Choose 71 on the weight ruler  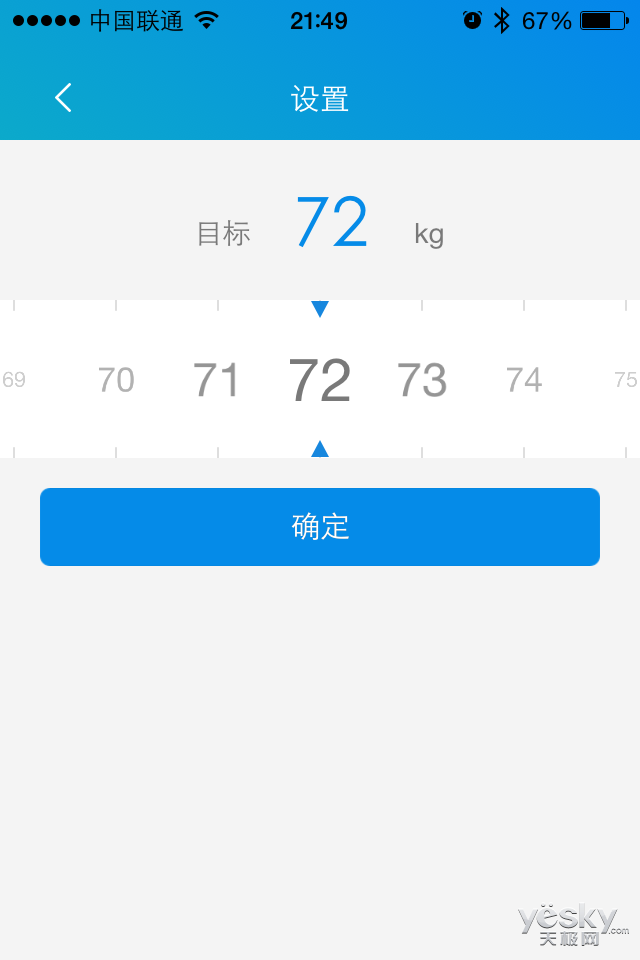(x=217, y=380)
